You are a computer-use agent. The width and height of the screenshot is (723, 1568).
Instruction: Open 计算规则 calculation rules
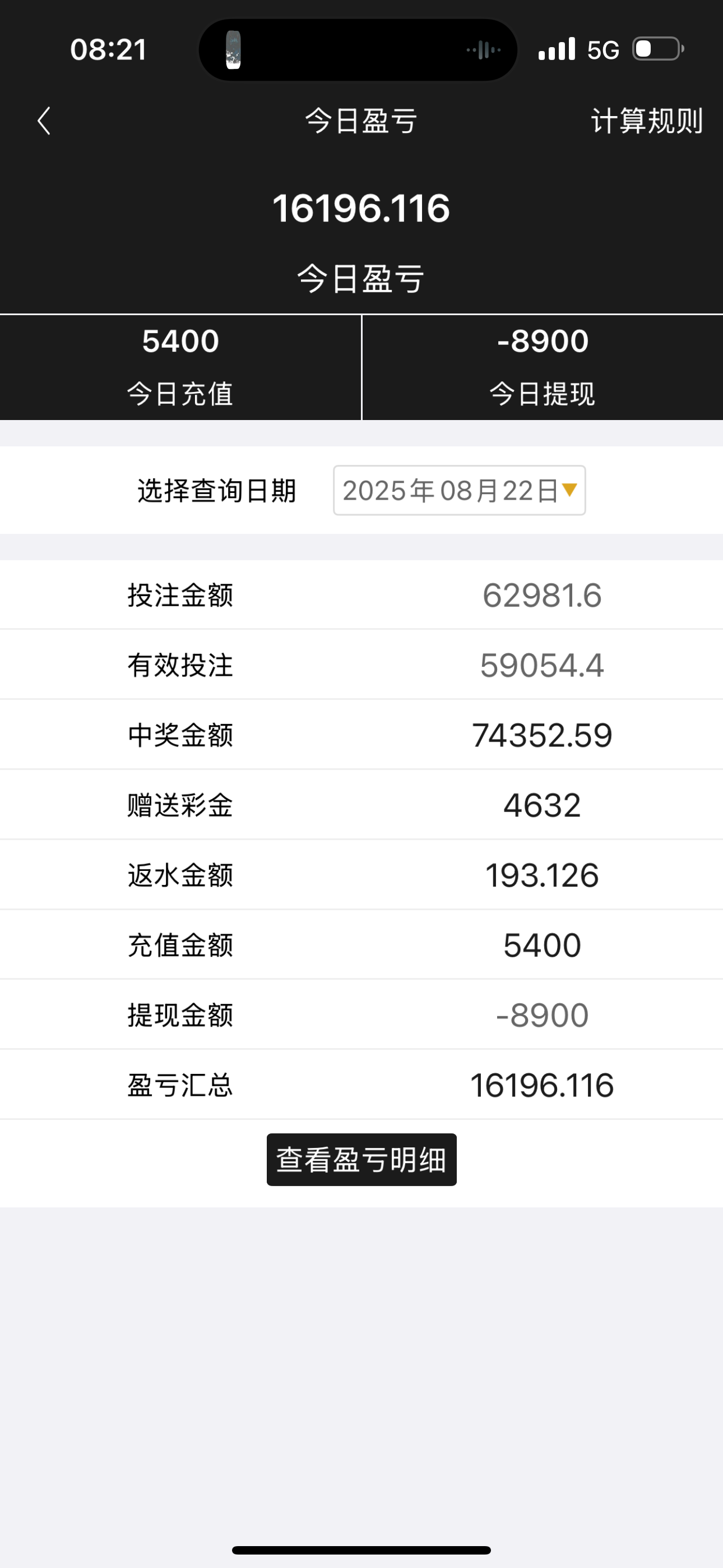click(646, 121)
